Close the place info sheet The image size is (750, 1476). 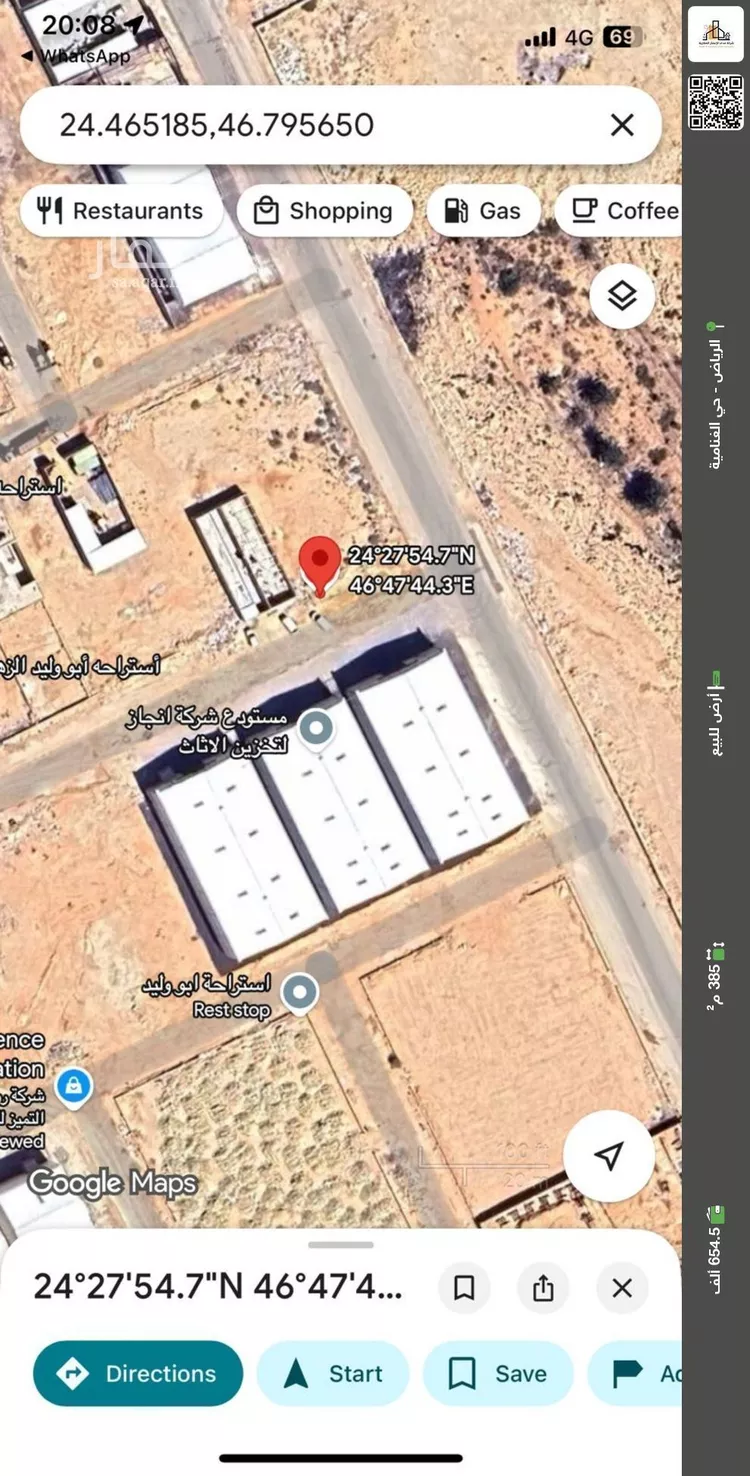(x=622, y=1288)
